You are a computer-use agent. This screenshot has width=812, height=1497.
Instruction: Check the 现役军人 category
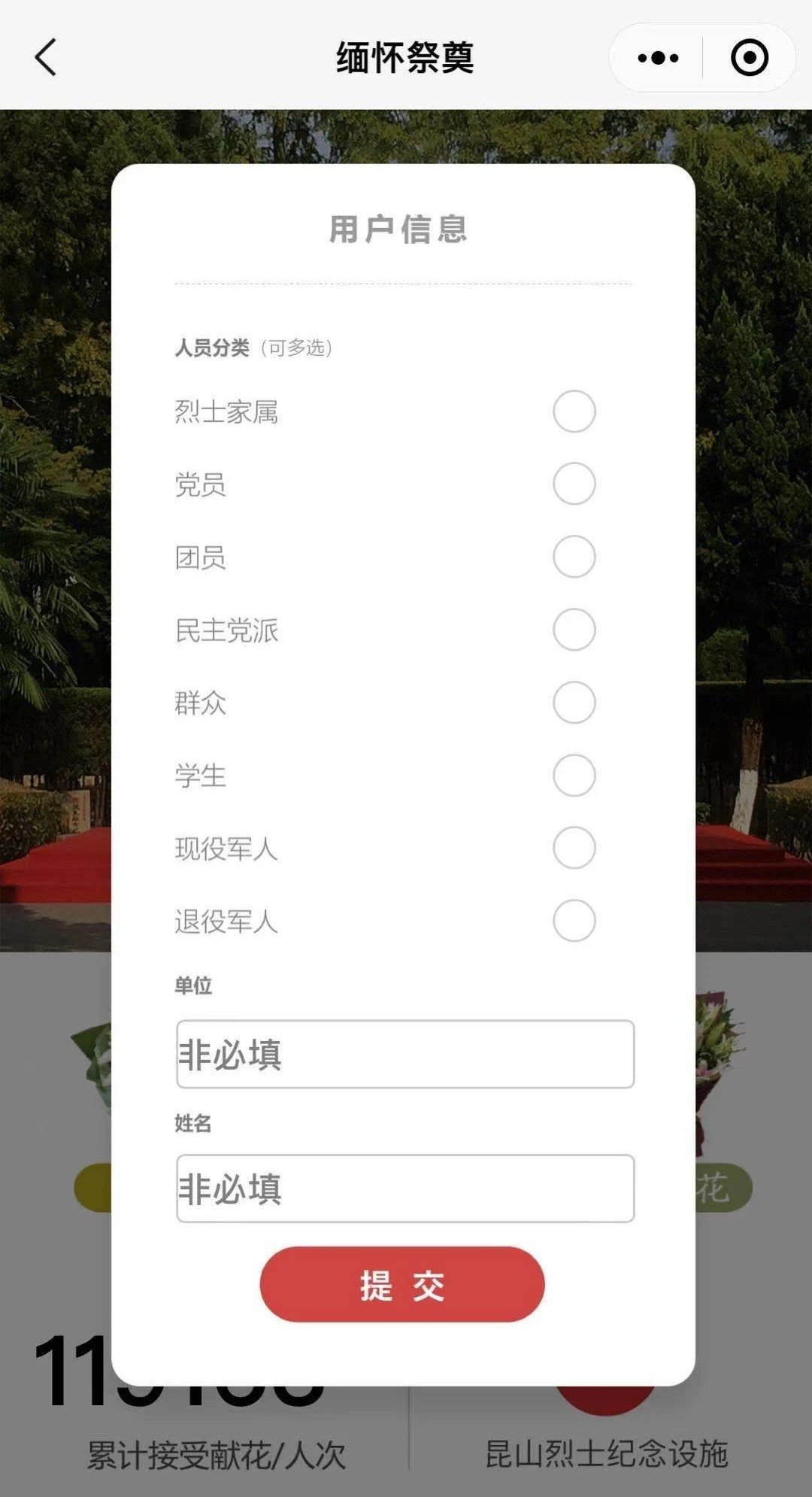[574, 848]
